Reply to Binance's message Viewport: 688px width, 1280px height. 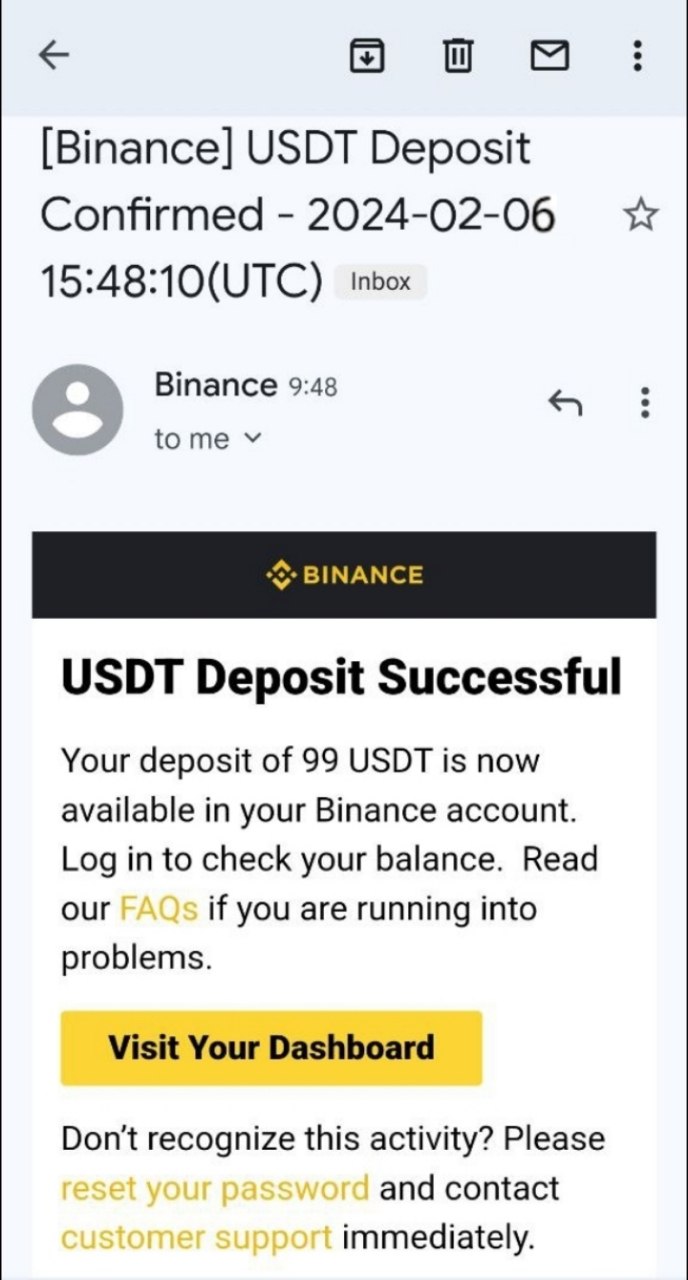[565, 403]
